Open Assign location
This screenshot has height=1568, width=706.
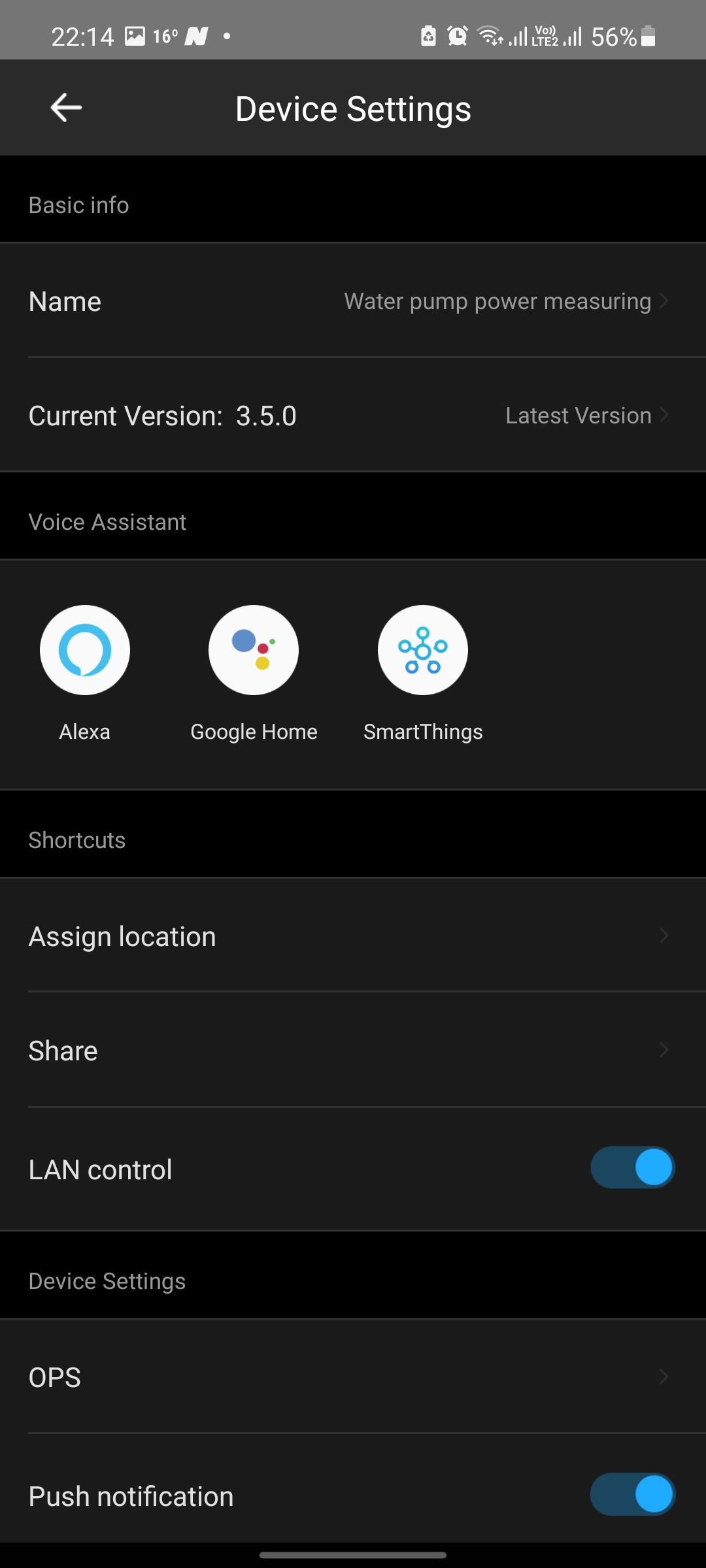pos(353,936)
